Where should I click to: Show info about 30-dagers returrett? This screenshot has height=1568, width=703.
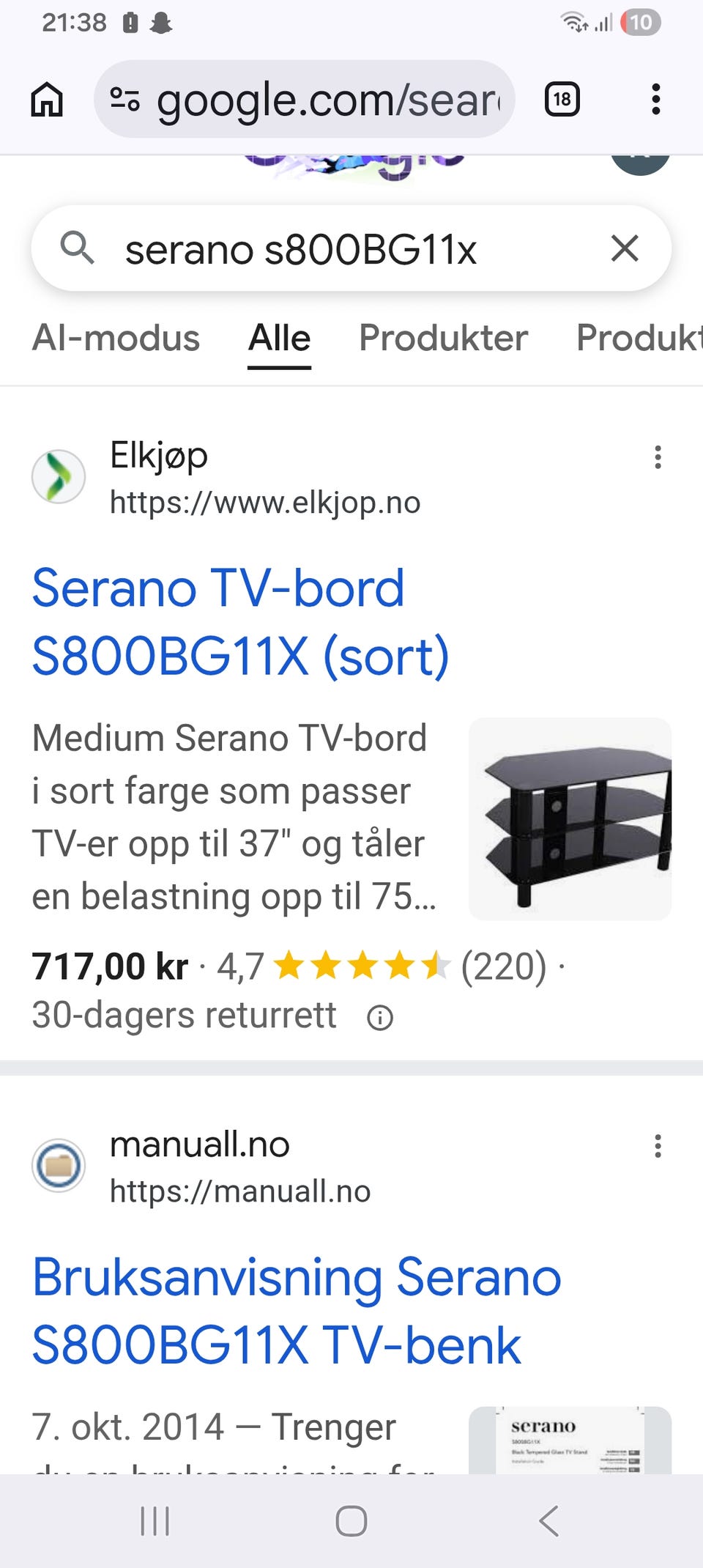pos(380,1018)
